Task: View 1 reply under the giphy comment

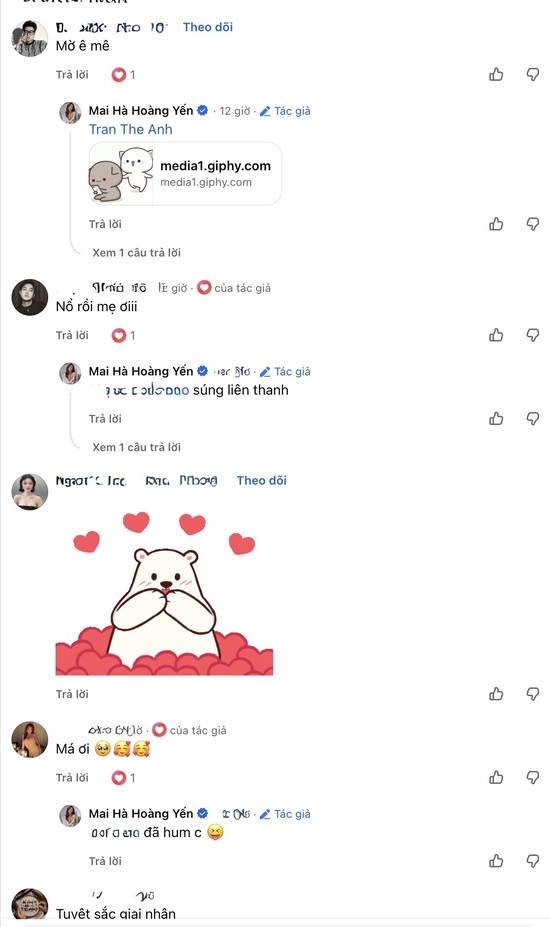Action: click(x=136, y=252)
